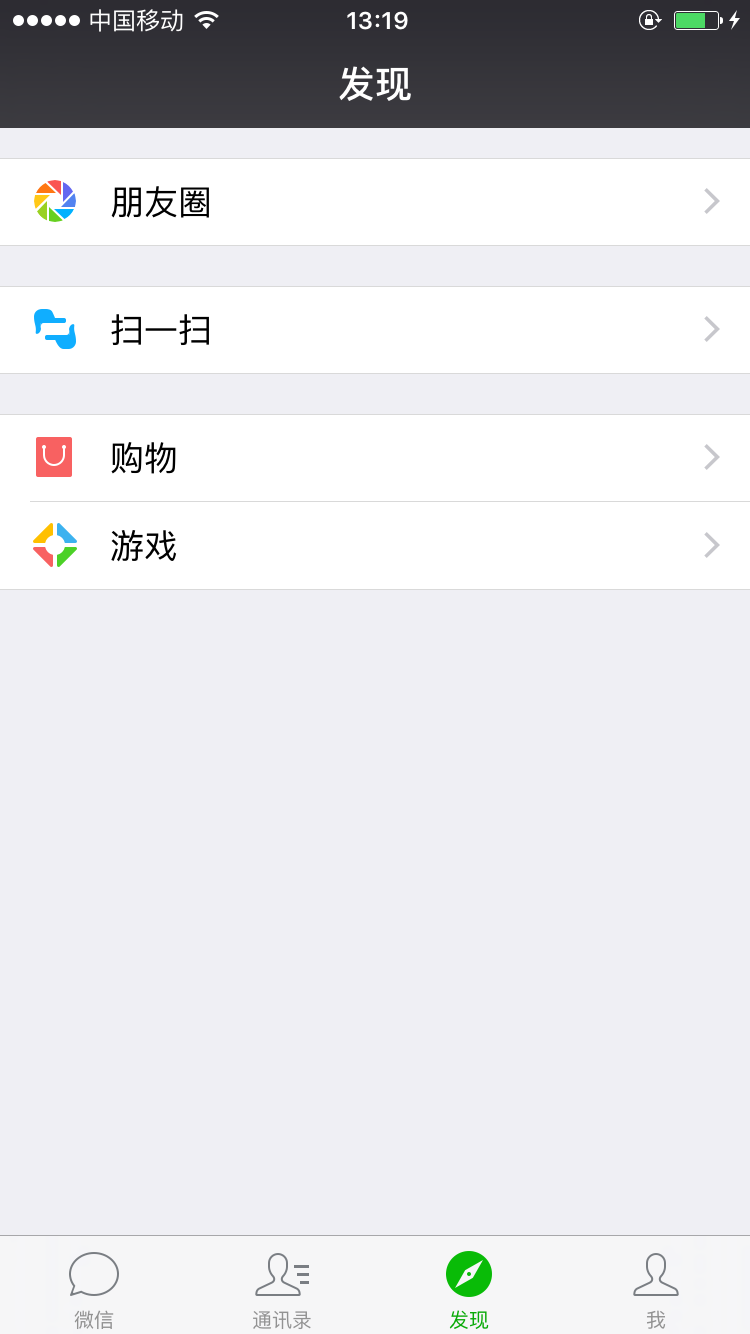Tap the green Discover compass icon
The height and width of the screenshot is (1334, 750).
tap(468, 1273)
